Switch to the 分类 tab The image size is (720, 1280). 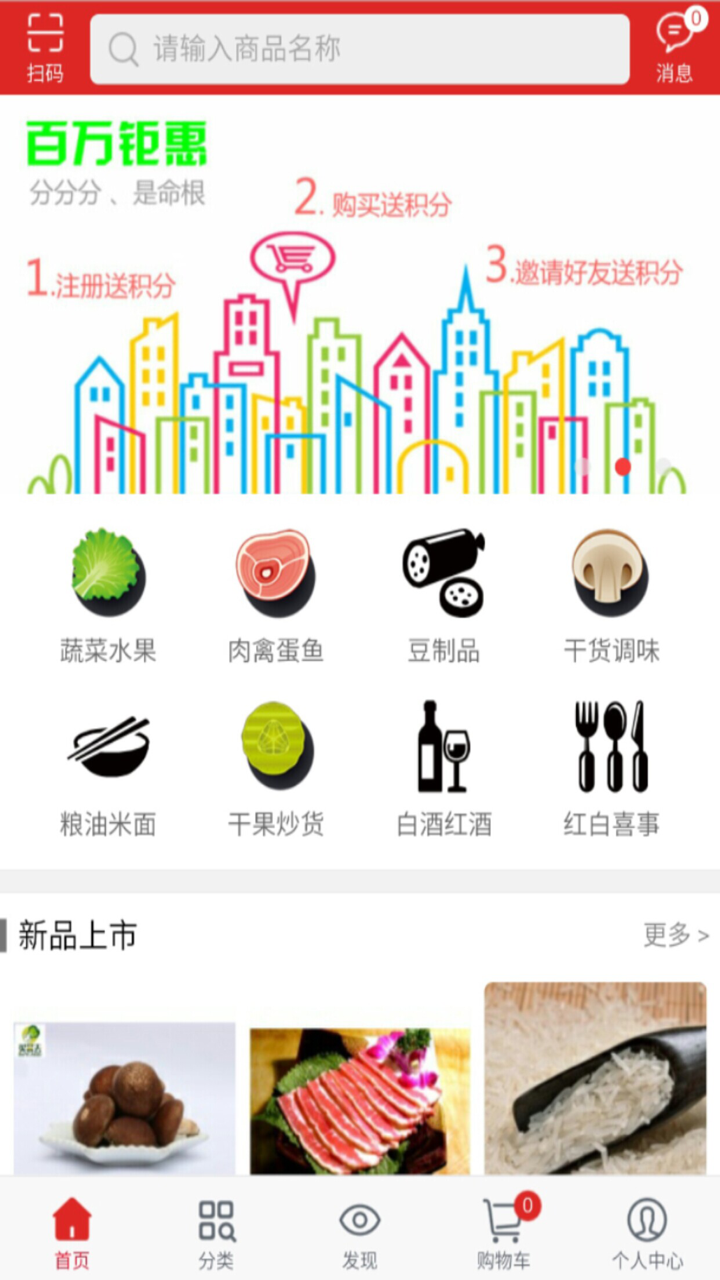[216, 1234]
